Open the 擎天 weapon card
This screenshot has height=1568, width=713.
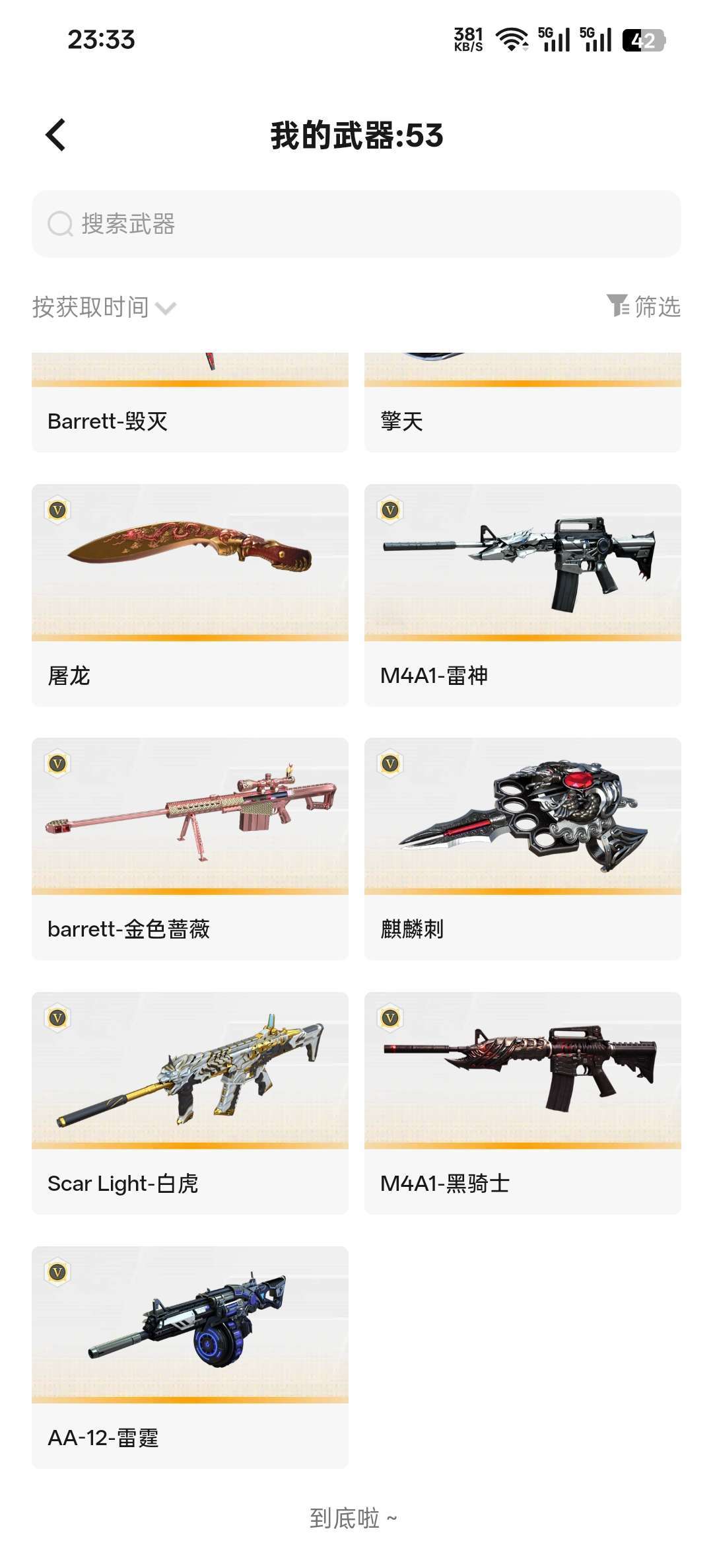pyautogui.click(x=523, y=402)
